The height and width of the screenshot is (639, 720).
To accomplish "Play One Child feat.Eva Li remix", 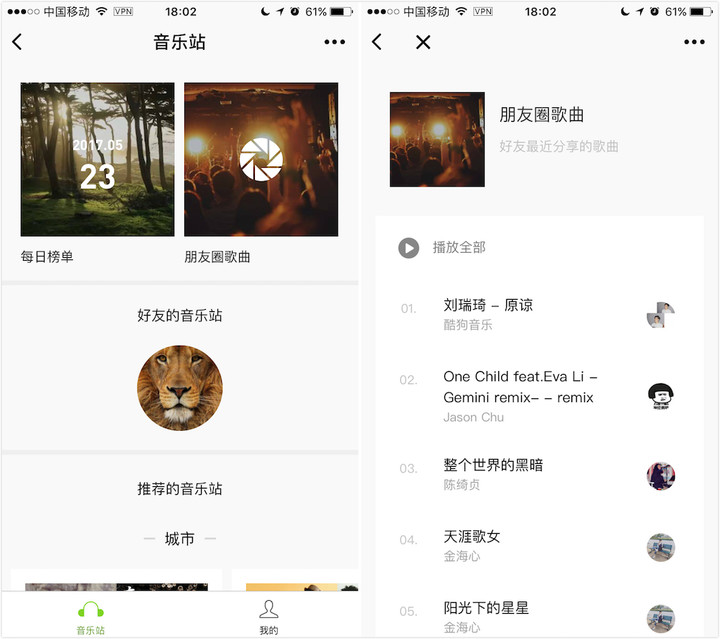I will tap(519, 395).
